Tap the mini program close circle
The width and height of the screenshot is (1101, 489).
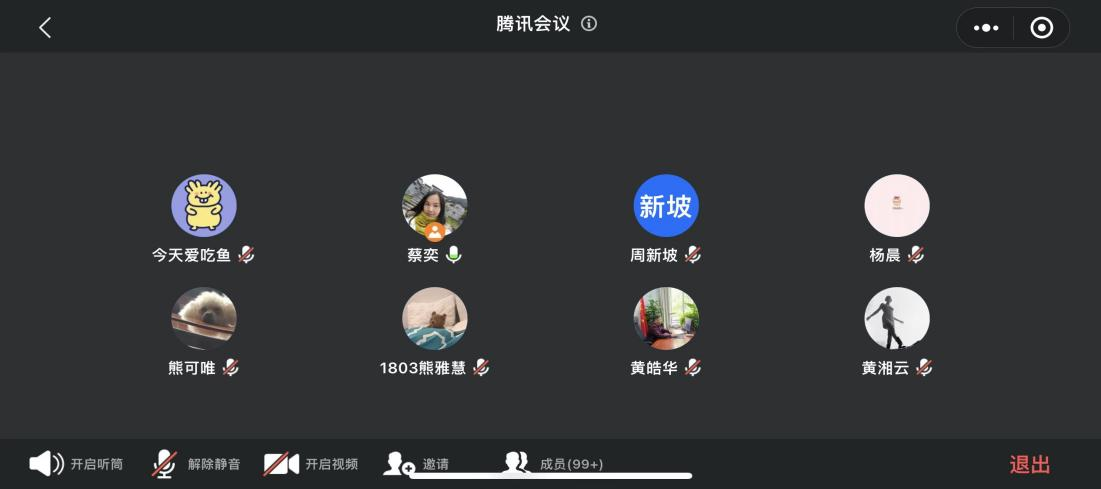tap(1041, 28)
